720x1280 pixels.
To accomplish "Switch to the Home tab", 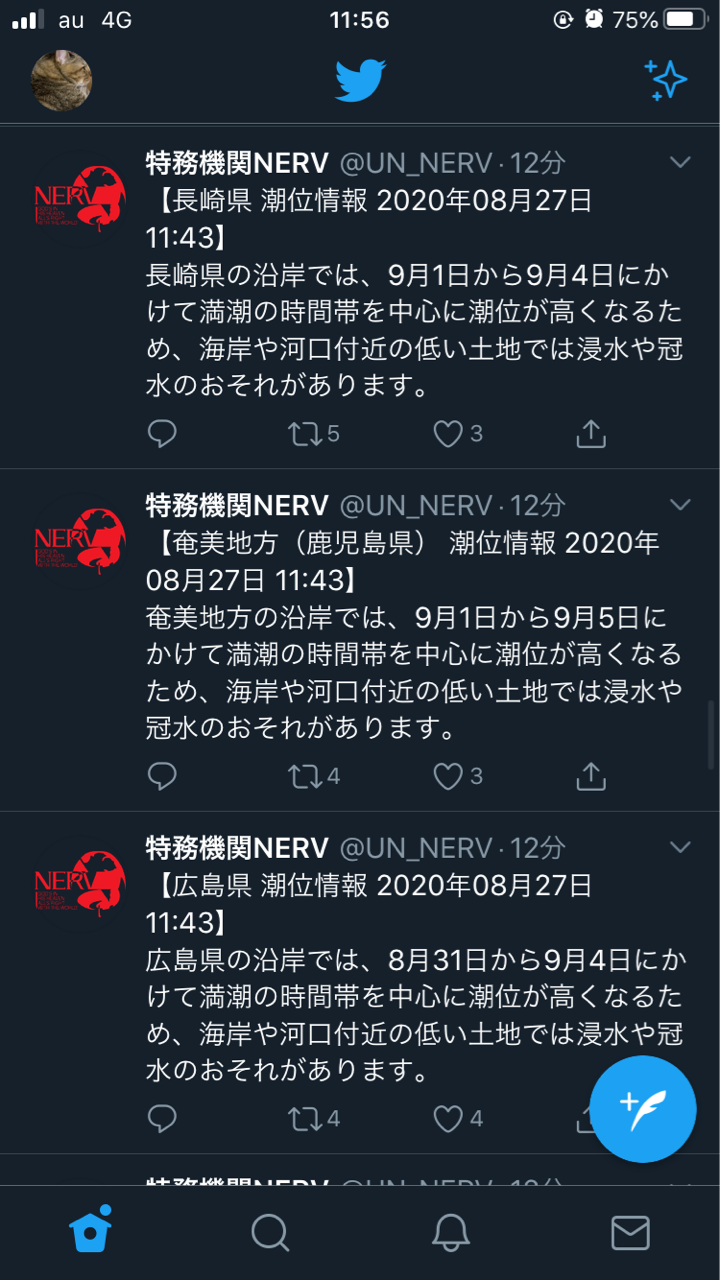I will (90, 1231).
